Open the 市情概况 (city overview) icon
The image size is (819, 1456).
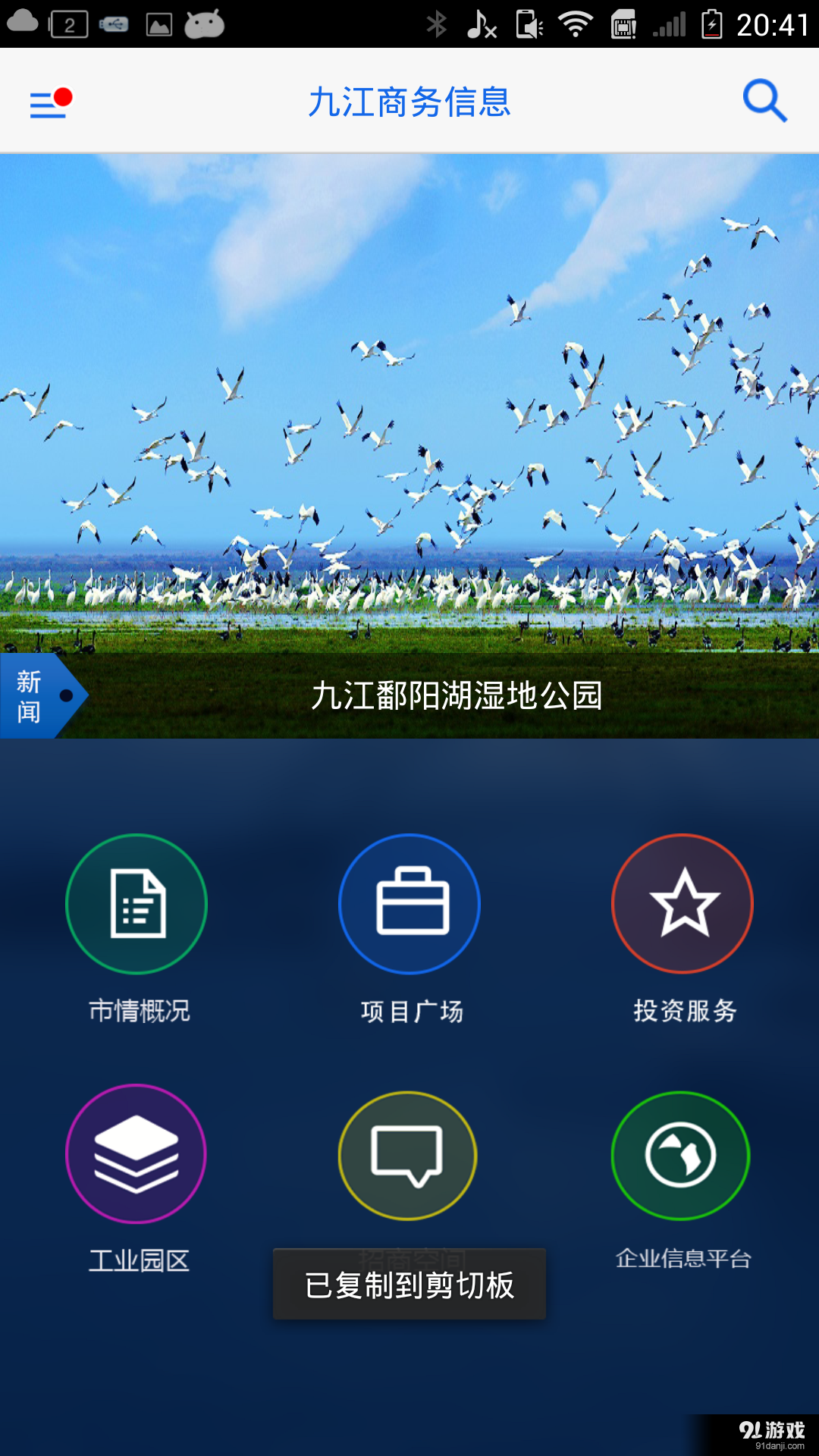click(x=136, y=904)
